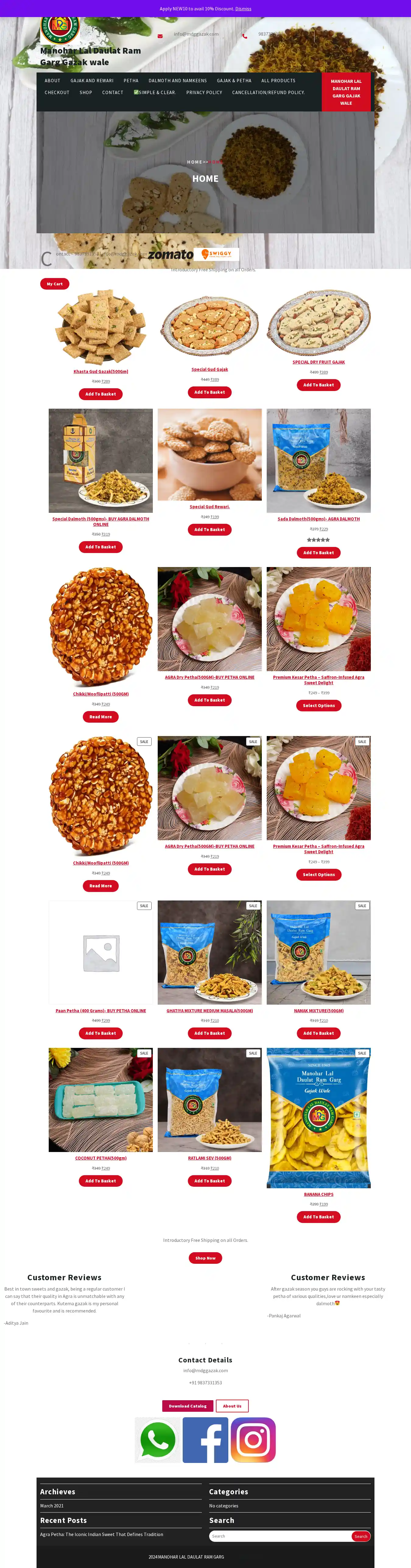Viewport: 411px width, 1568px height.
Task: Open Sada Dalmoth product image
Action: coord(318,460)
